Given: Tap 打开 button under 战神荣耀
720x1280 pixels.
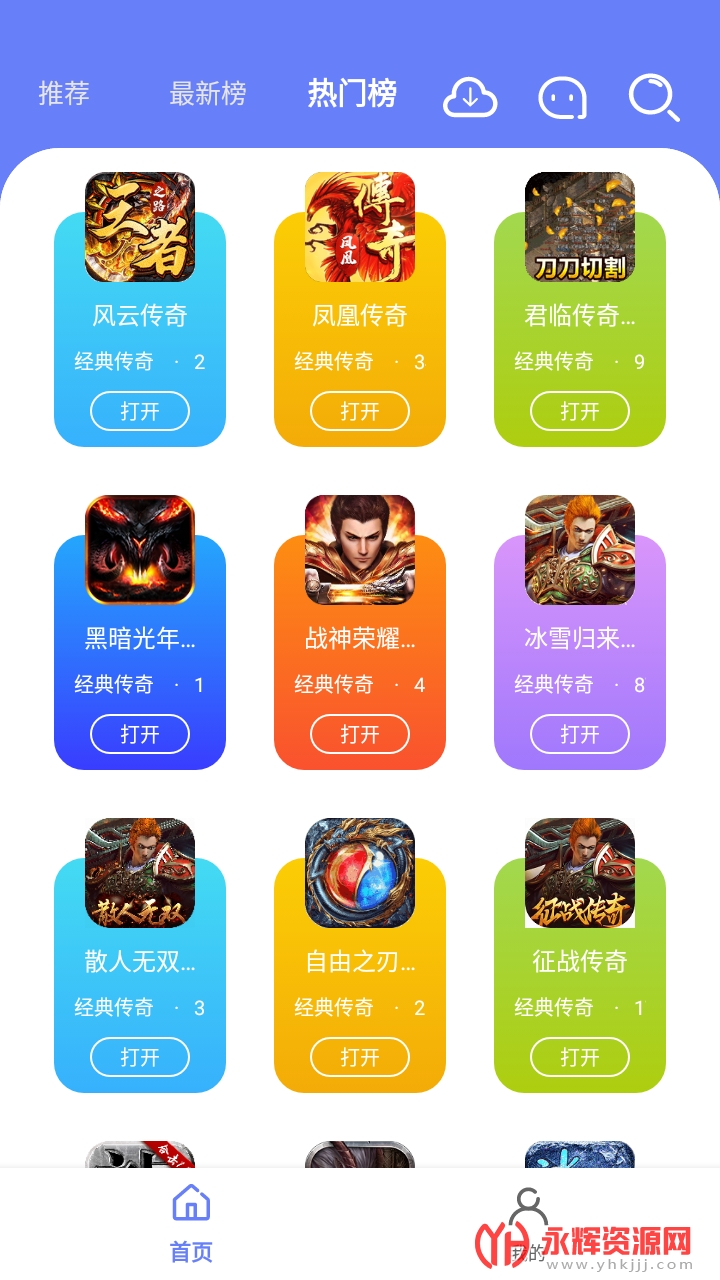Looking at the screenshot, I should pos(360,734).
